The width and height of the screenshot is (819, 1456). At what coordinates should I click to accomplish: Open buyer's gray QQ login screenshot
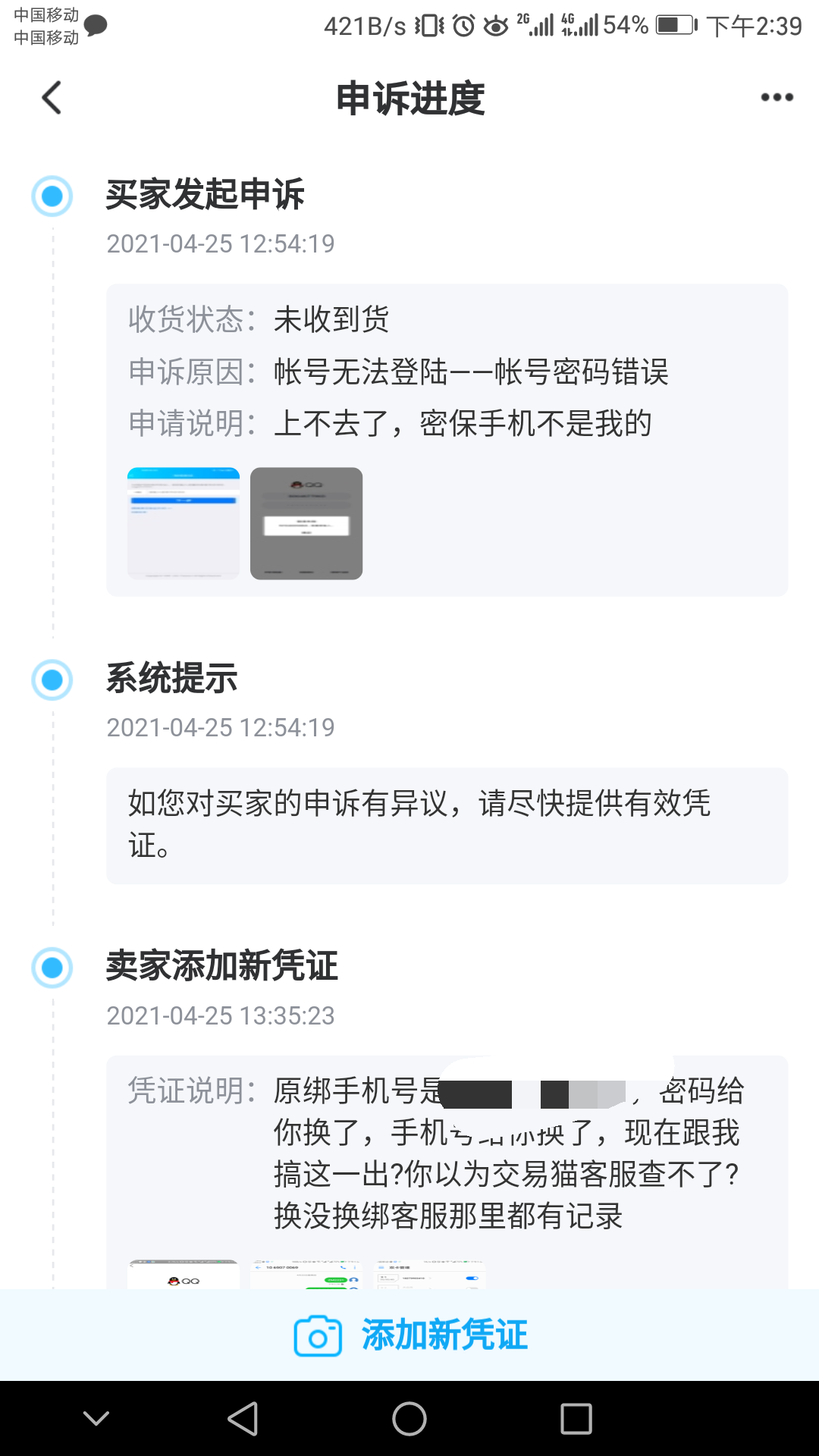point(306,523)
